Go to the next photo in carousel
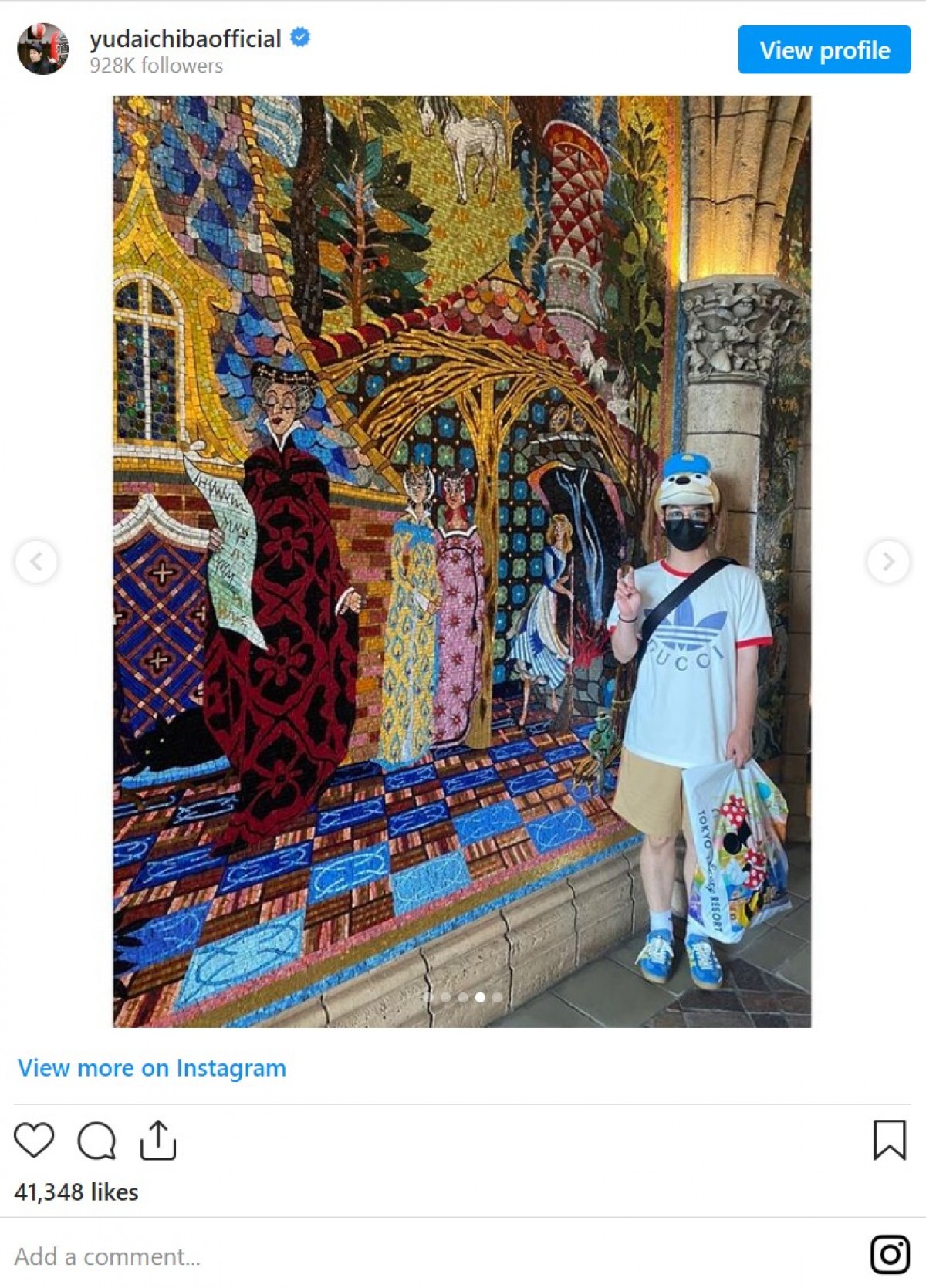 (888, 561)
